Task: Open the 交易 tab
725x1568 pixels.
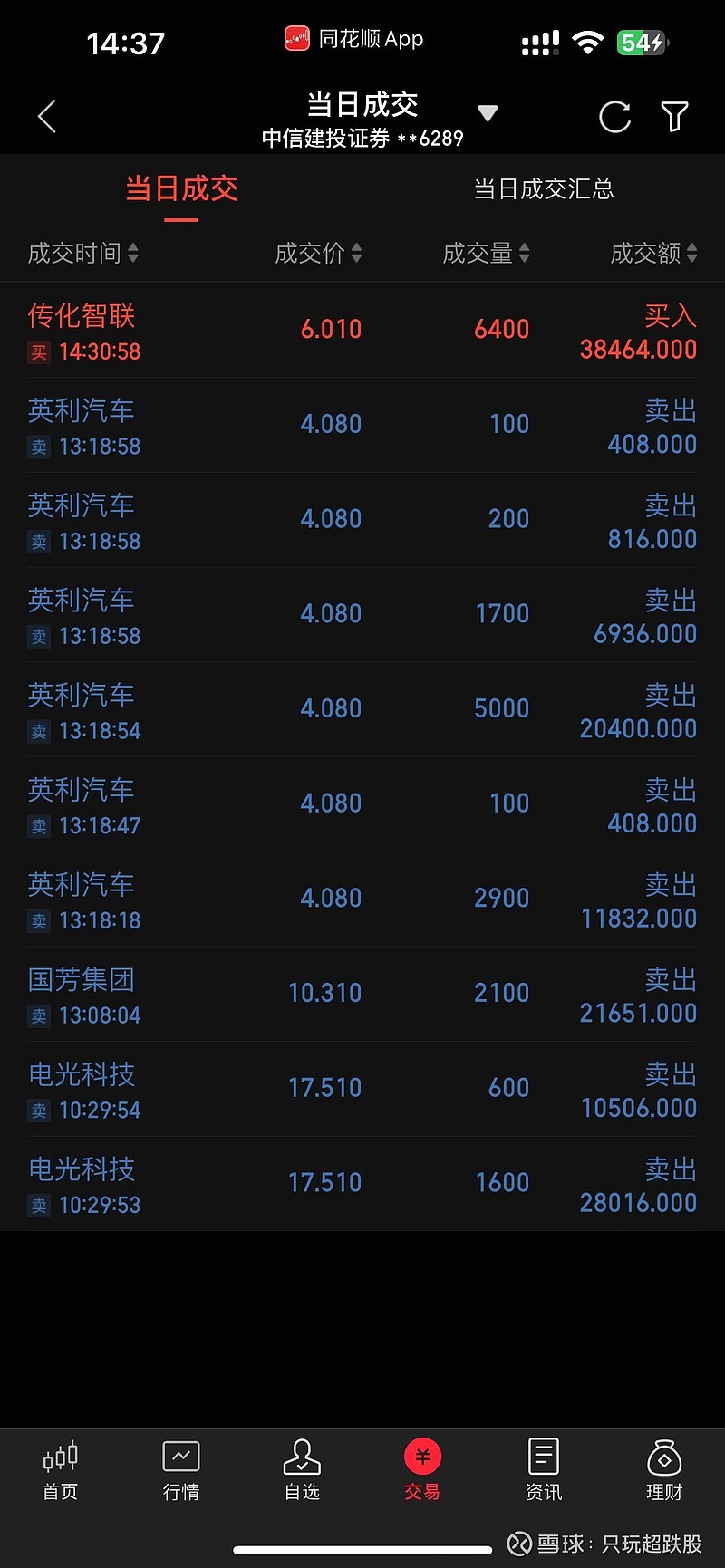Action: tap(422, 1471)
